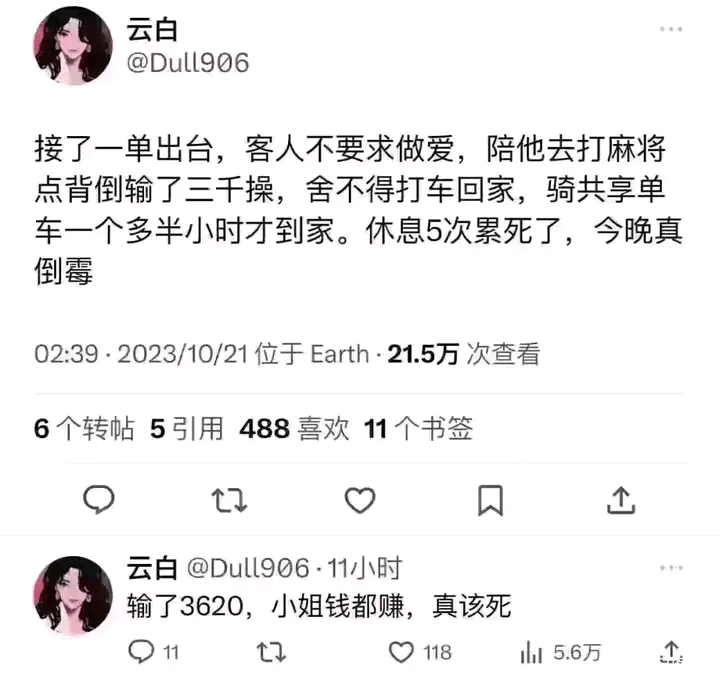Repost the 输了3620 reply
This screenshot has width=720, height=686.
coord(270,653)
